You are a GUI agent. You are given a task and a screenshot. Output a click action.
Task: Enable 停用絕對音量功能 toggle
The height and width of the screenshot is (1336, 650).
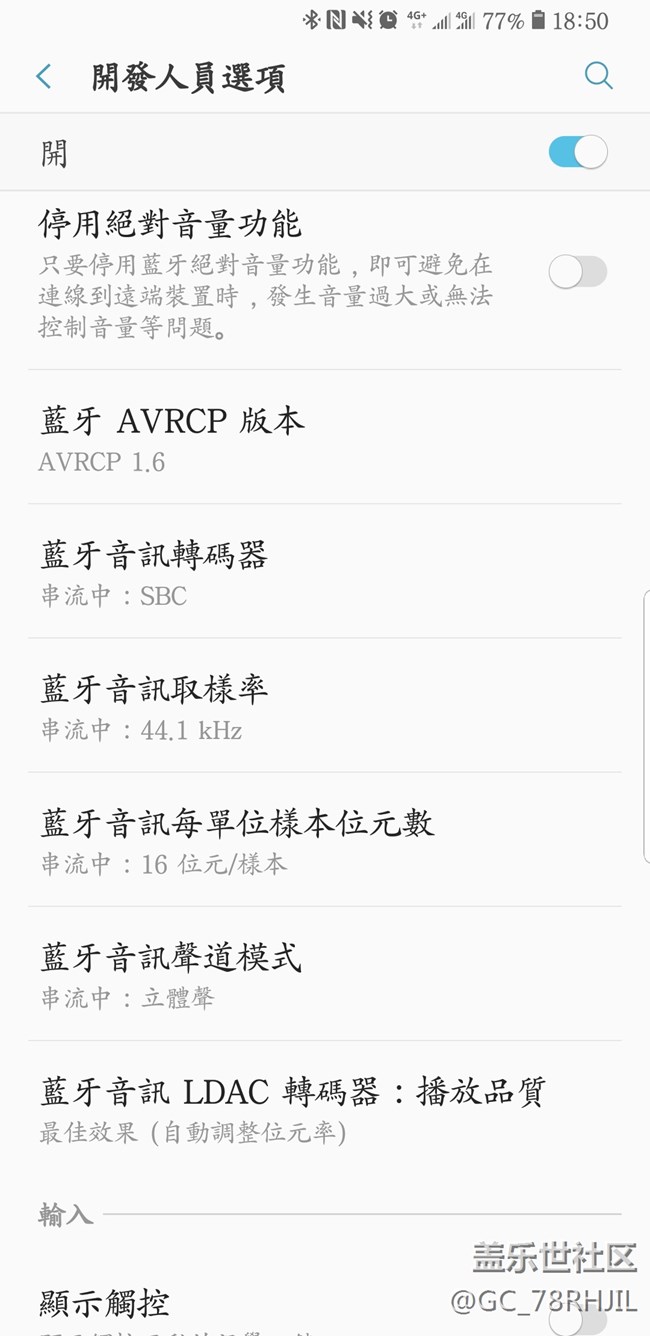point(577,271)
